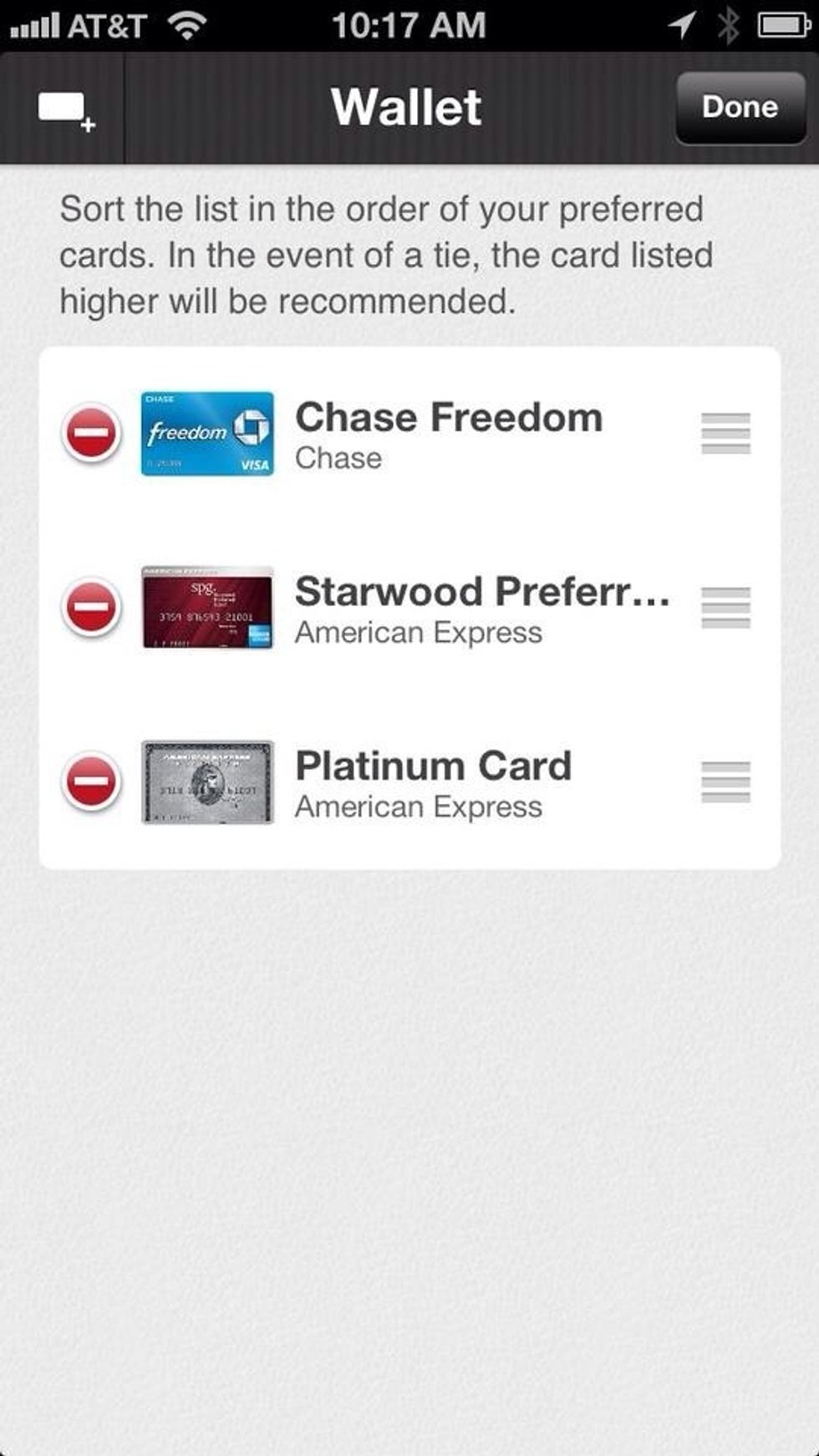This screenshot has height=1456, width=819.
Task: Select the Chase Freedom row
Action: click(x=448, y=435)
